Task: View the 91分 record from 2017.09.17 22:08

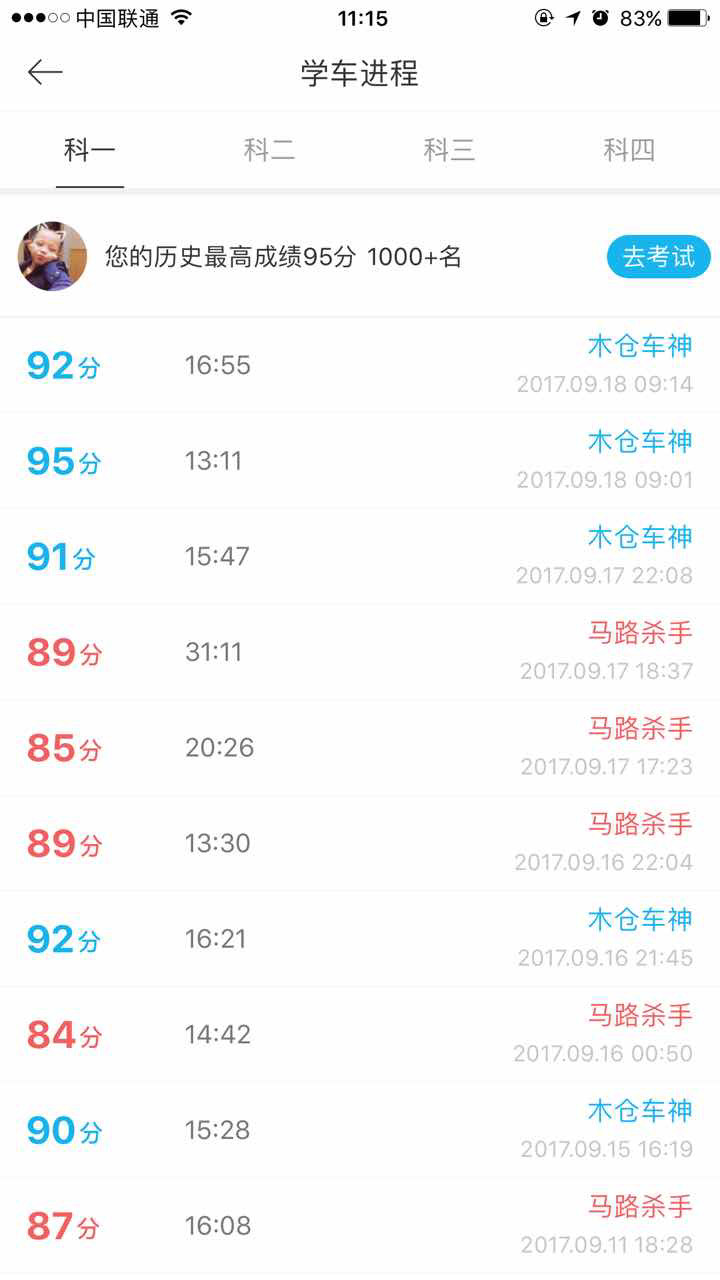Action: (360, 557)
